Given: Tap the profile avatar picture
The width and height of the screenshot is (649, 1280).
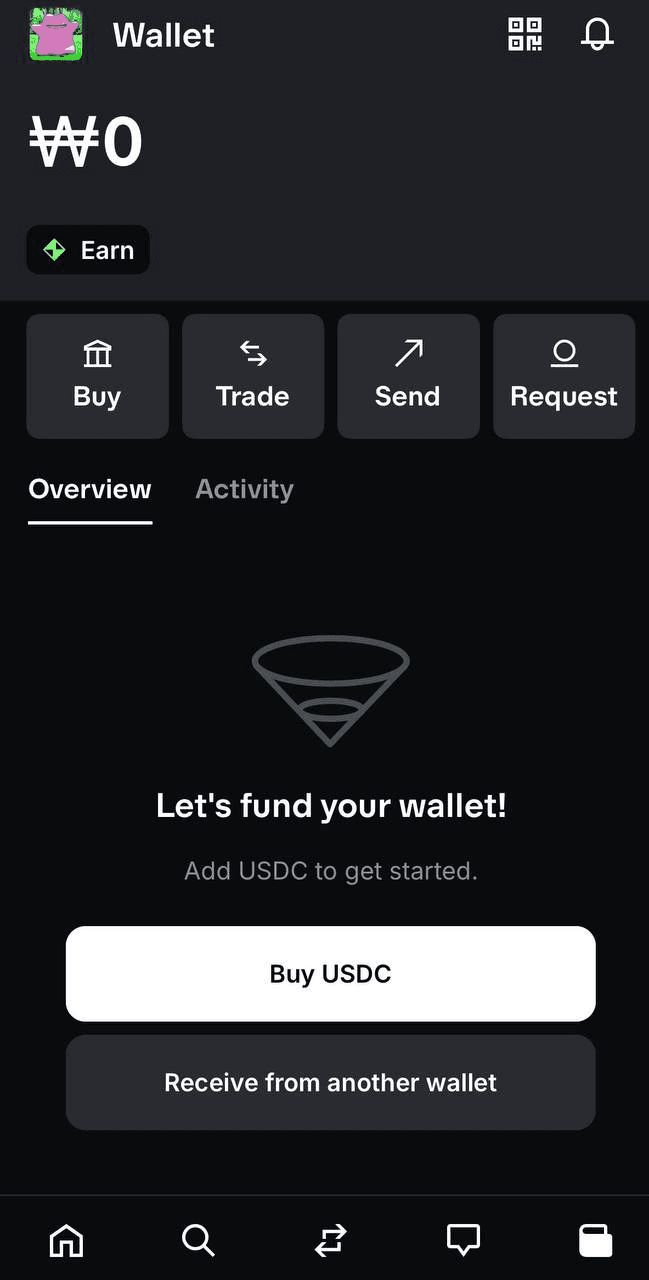Looking at the screenshot, I should 56,34.
